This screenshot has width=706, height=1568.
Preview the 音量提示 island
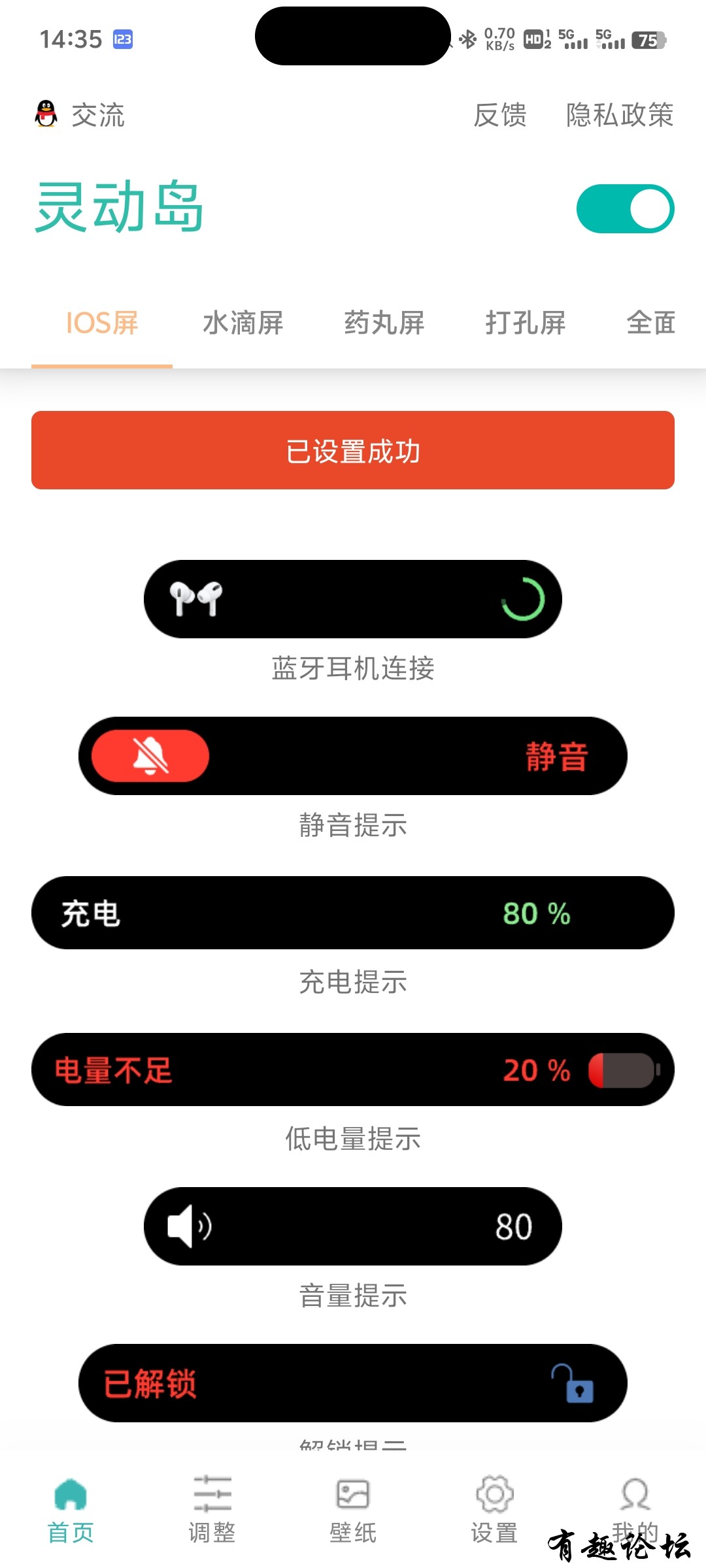(353, 1226)
